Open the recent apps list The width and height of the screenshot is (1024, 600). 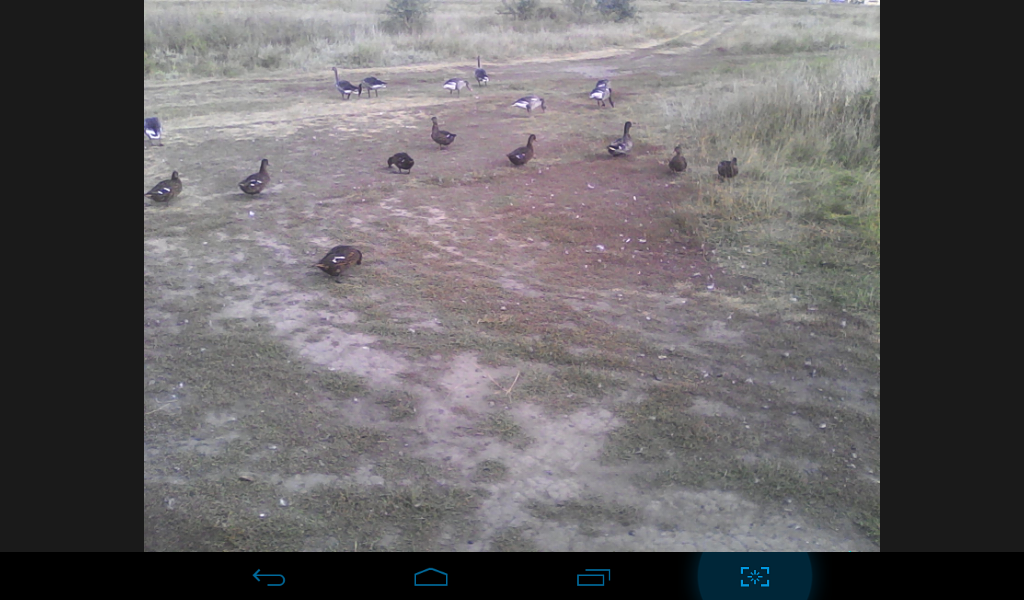(593, 577)
